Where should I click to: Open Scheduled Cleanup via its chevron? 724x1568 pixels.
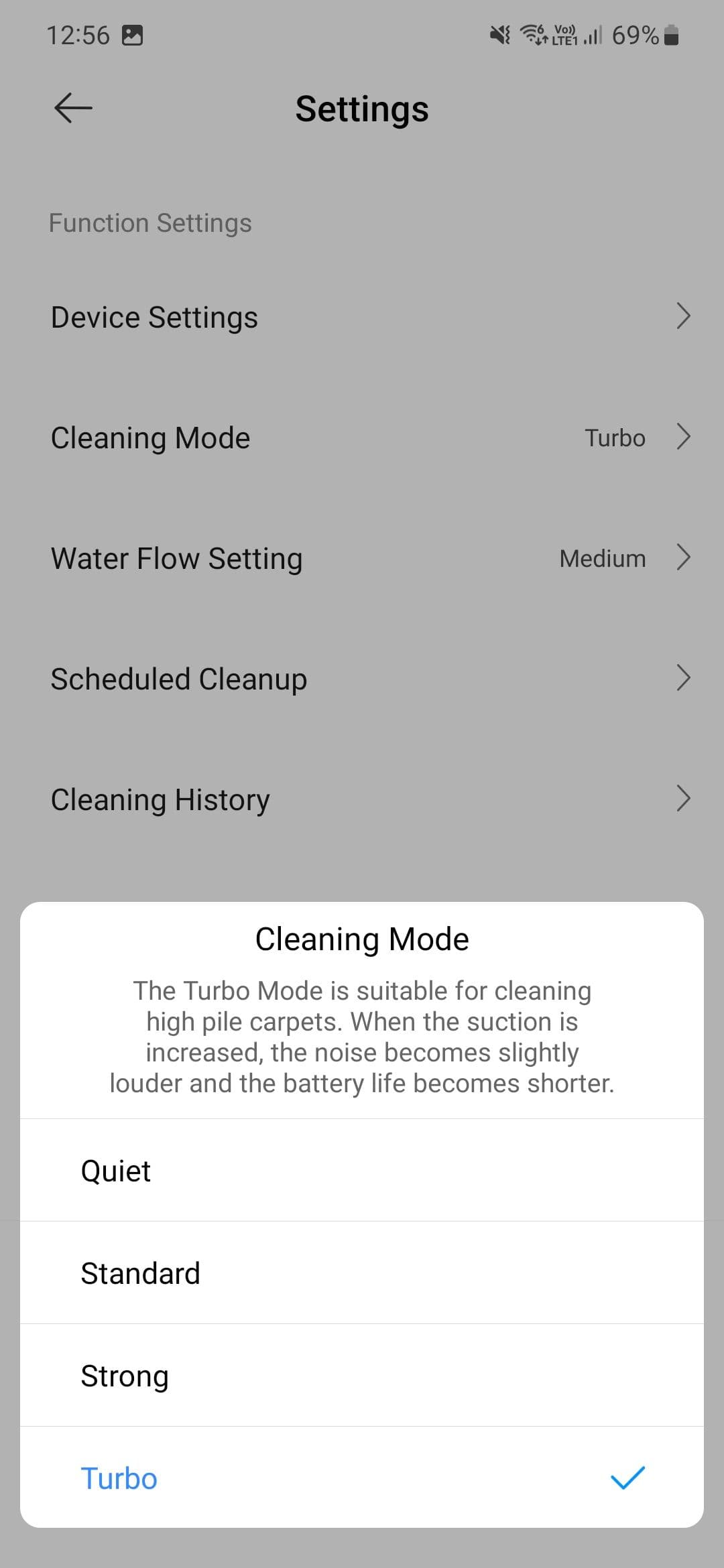[683, 677]
